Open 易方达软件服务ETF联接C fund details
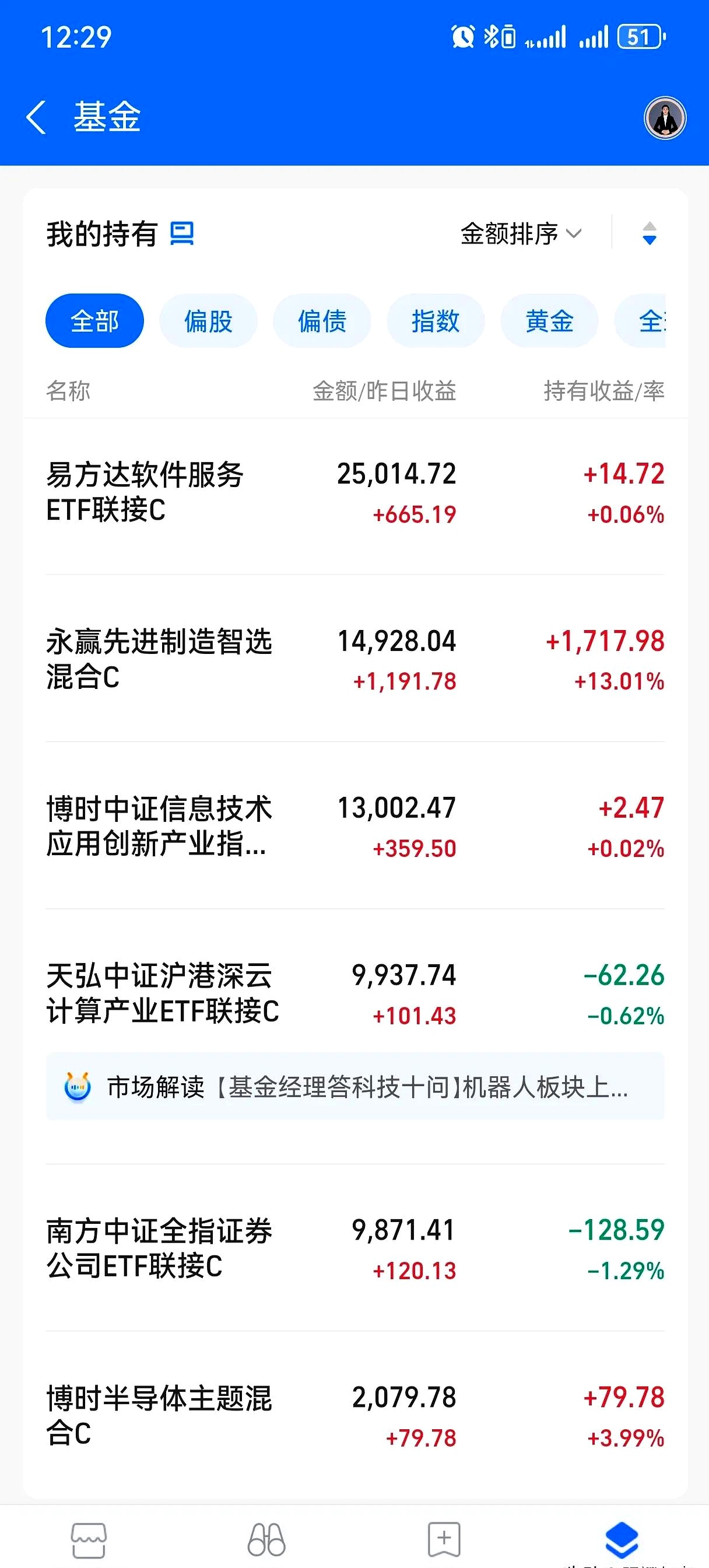 244,493
